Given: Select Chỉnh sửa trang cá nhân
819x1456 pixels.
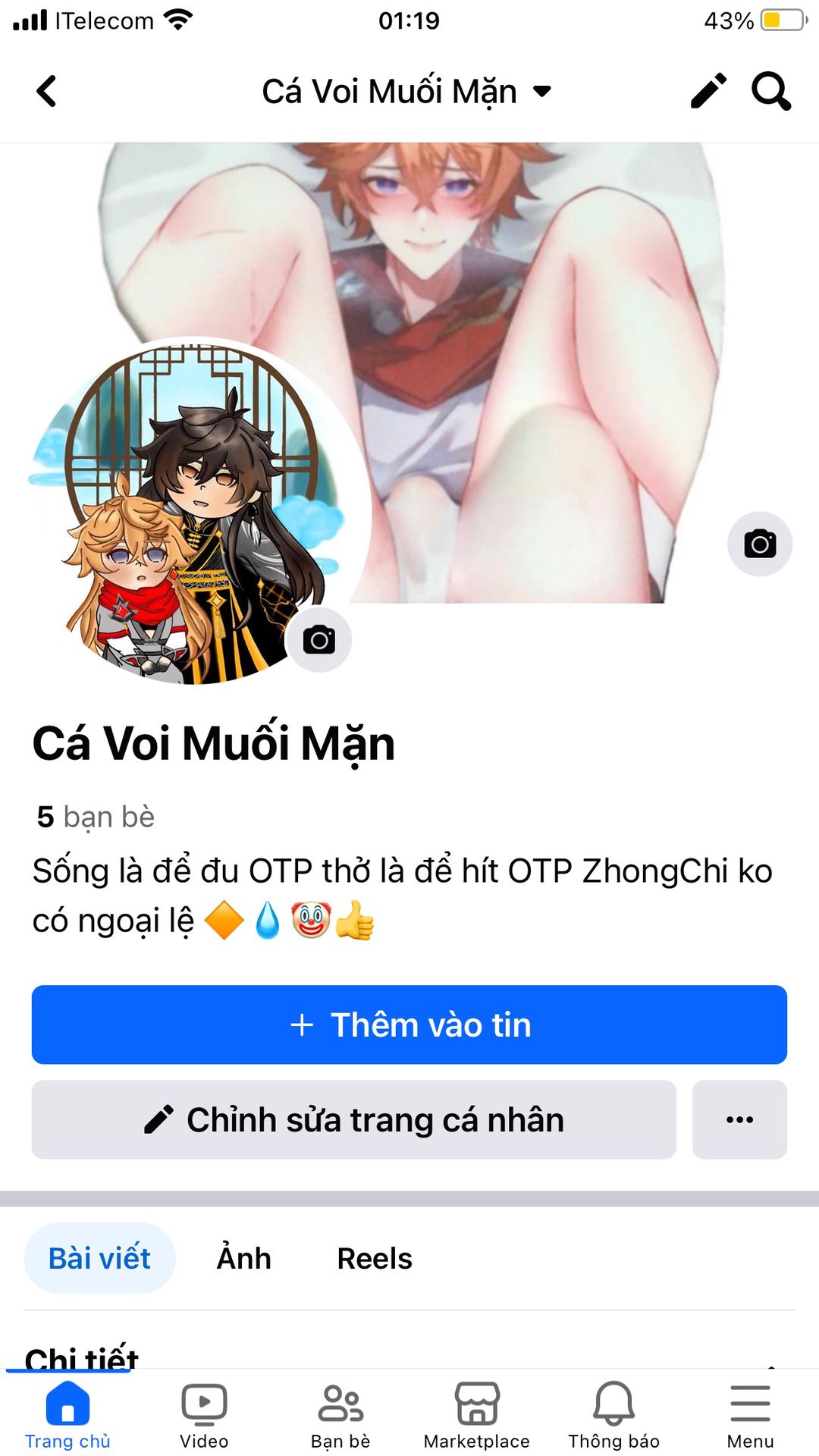Looking at the screenshot, I should (x=354, y=1119).
